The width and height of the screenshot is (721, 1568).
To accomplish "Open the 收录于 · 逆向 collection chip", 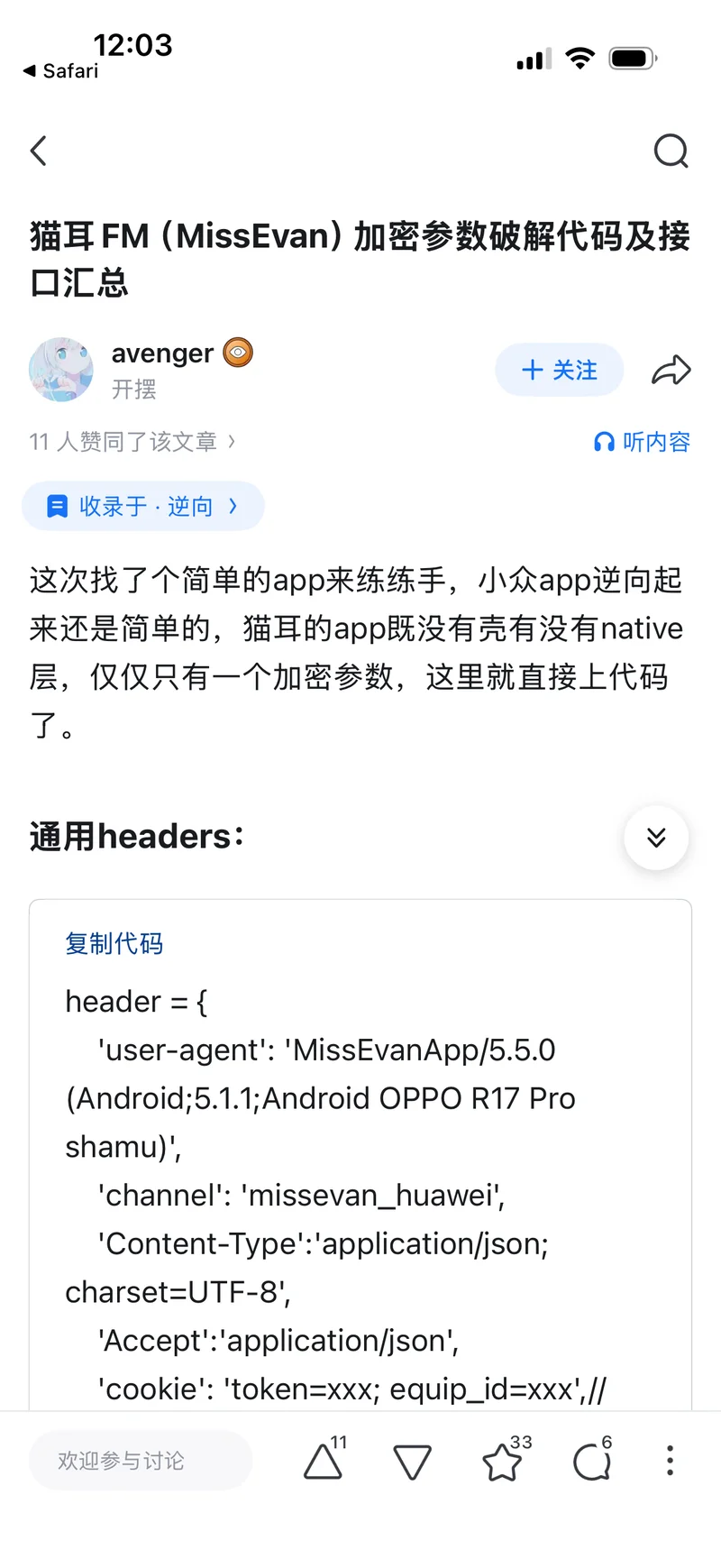I will coord(143,507).
